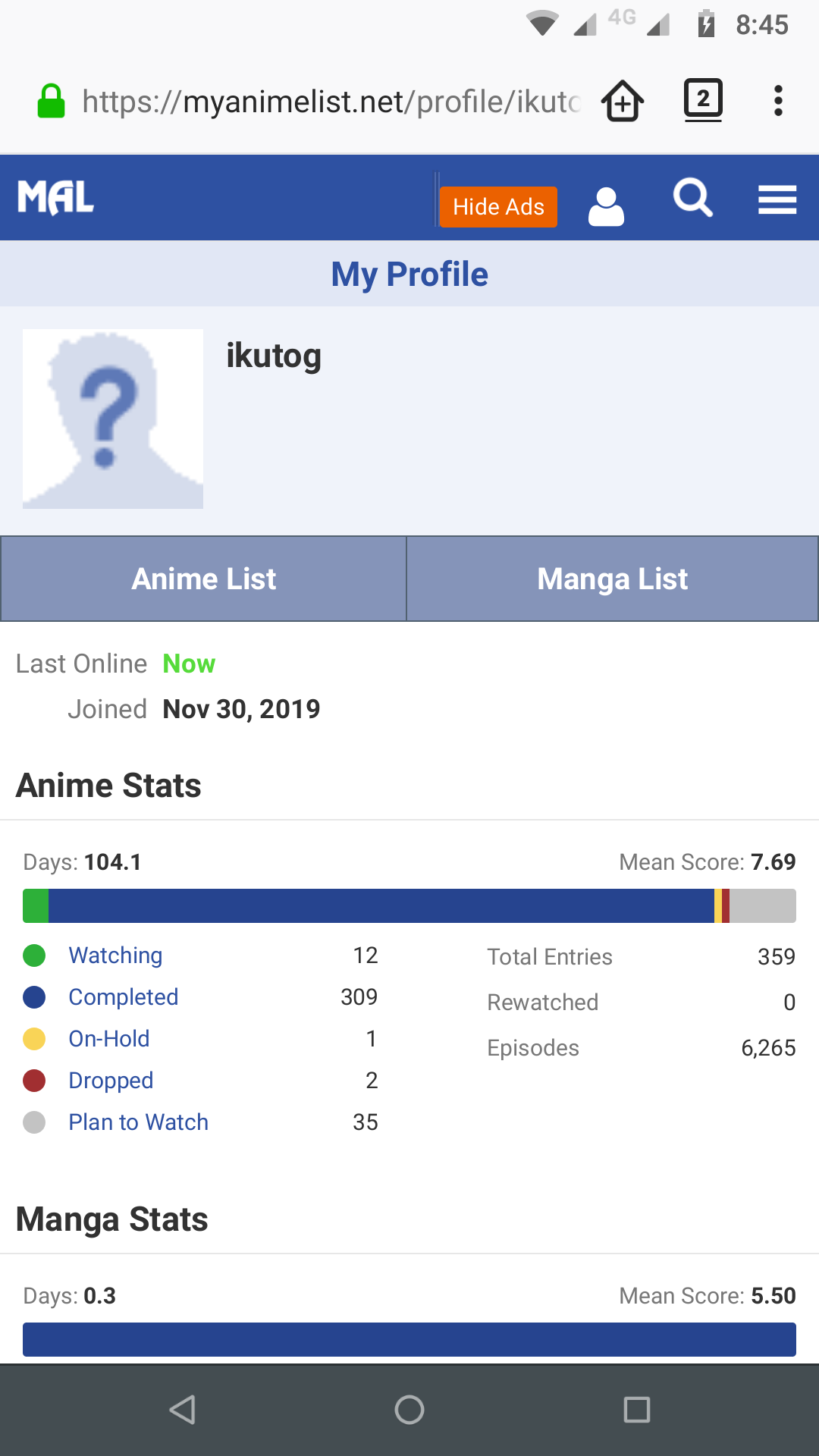This screenshot has height=1456, width=819.
Task: Open the Manga List
Action: [612, 579]
